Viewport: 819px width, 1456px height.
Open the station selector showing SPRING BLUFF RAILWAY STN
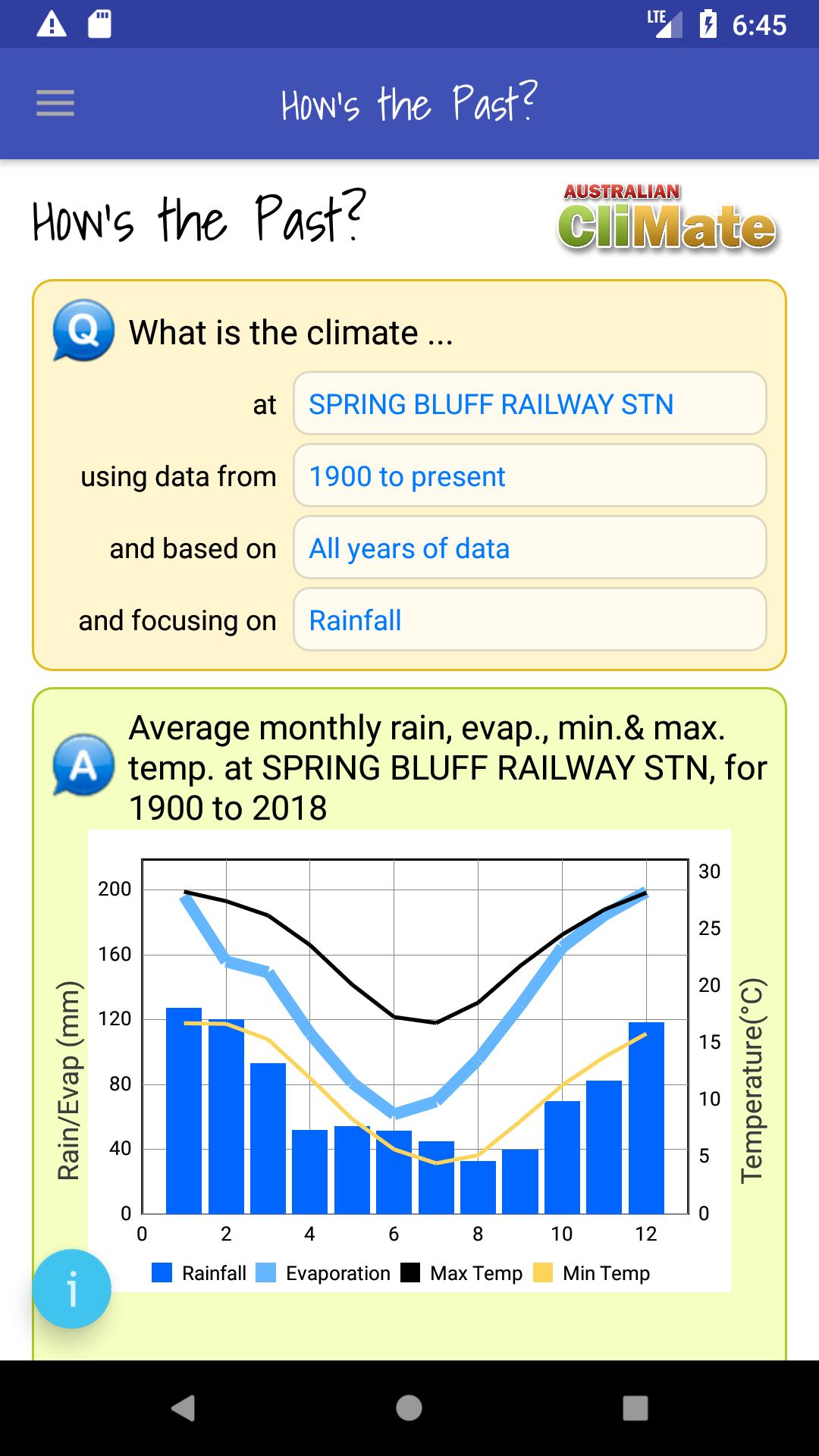coord(529,404)
